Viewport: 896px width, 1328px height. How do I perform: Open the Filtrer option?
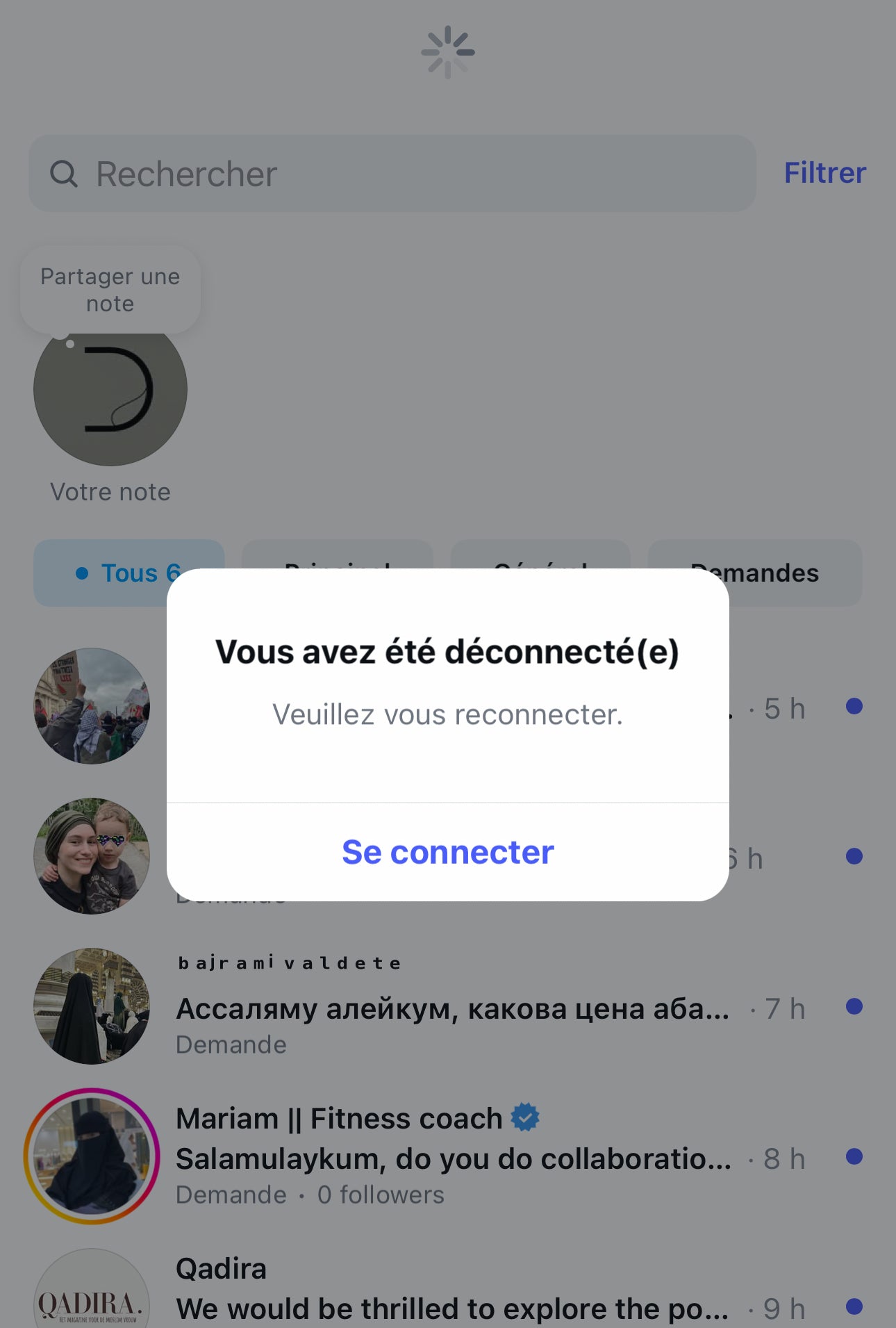824,173
